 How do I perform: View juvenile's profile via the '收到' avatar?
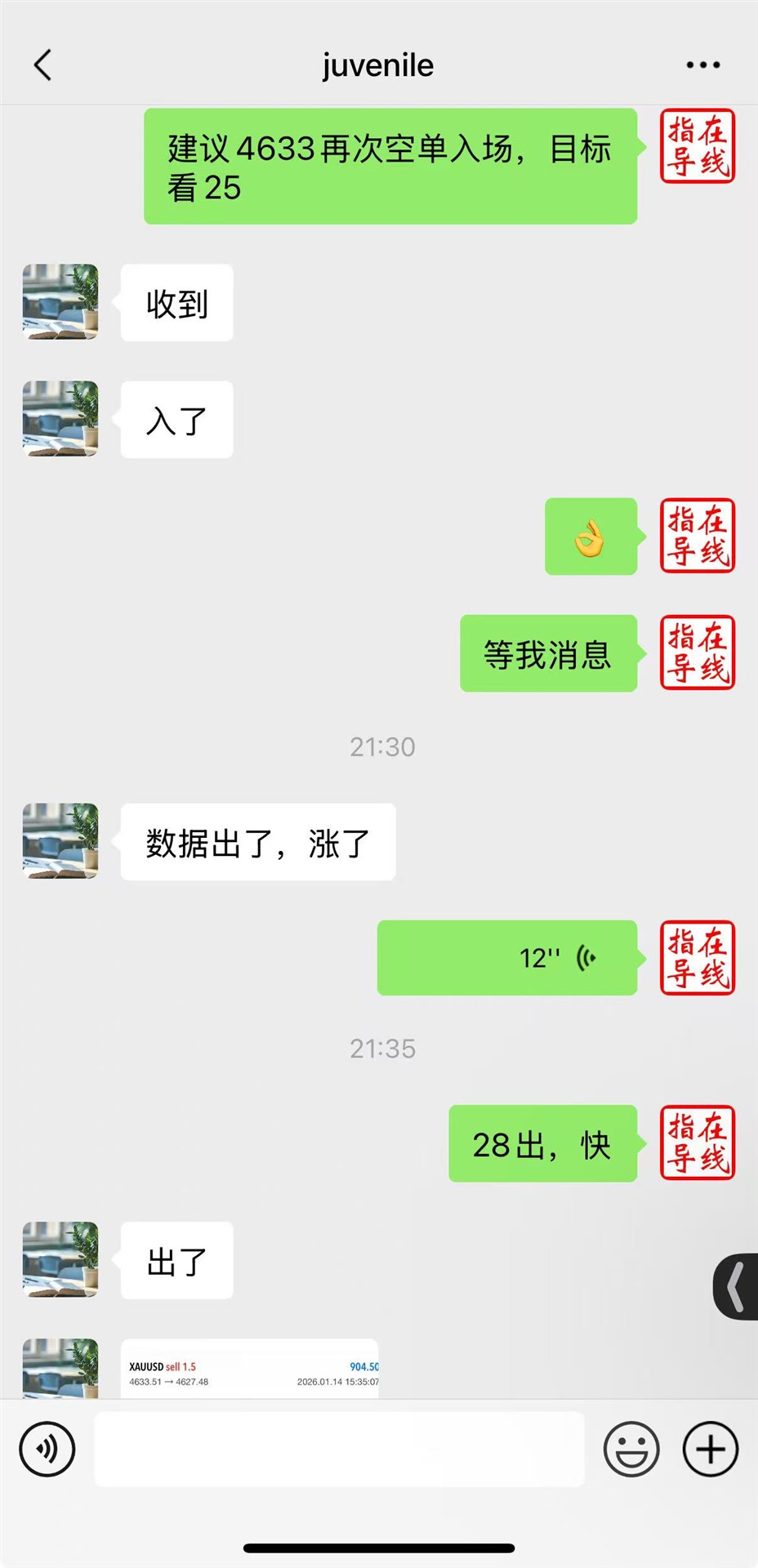pos(60,301)
